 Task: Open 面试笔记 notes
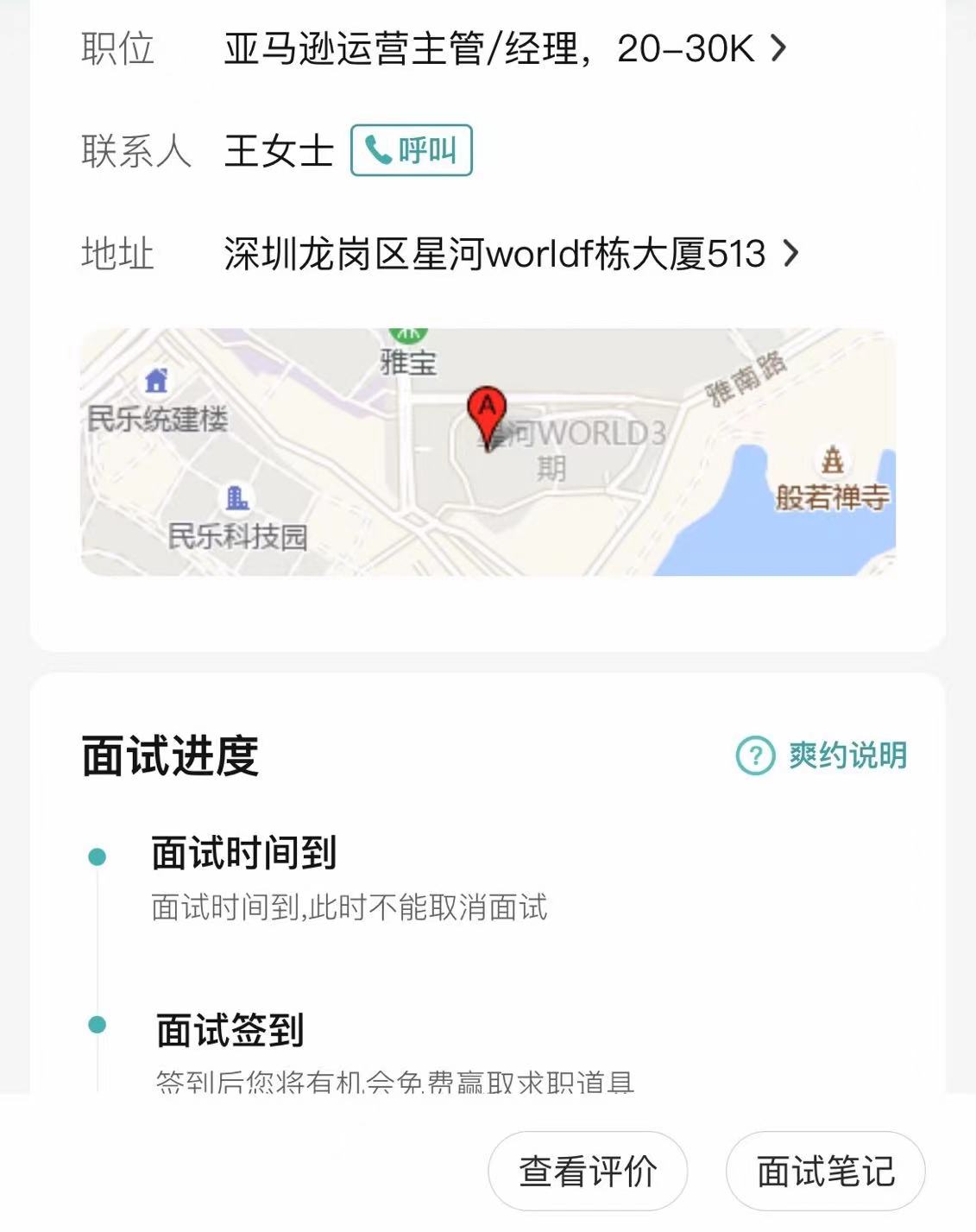(825, 1171)
